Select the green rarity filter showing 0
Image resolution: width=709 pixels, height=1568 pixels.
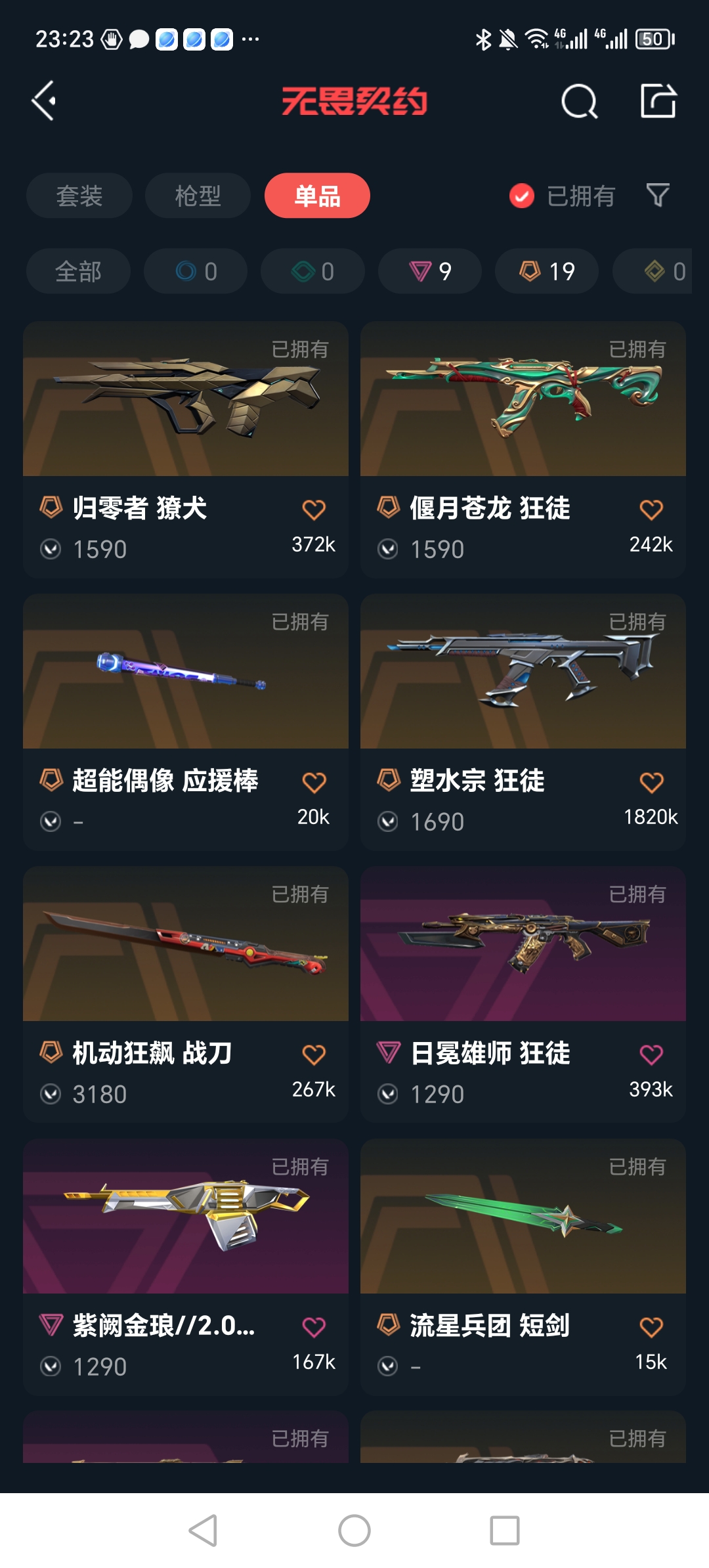pos(312,271)
